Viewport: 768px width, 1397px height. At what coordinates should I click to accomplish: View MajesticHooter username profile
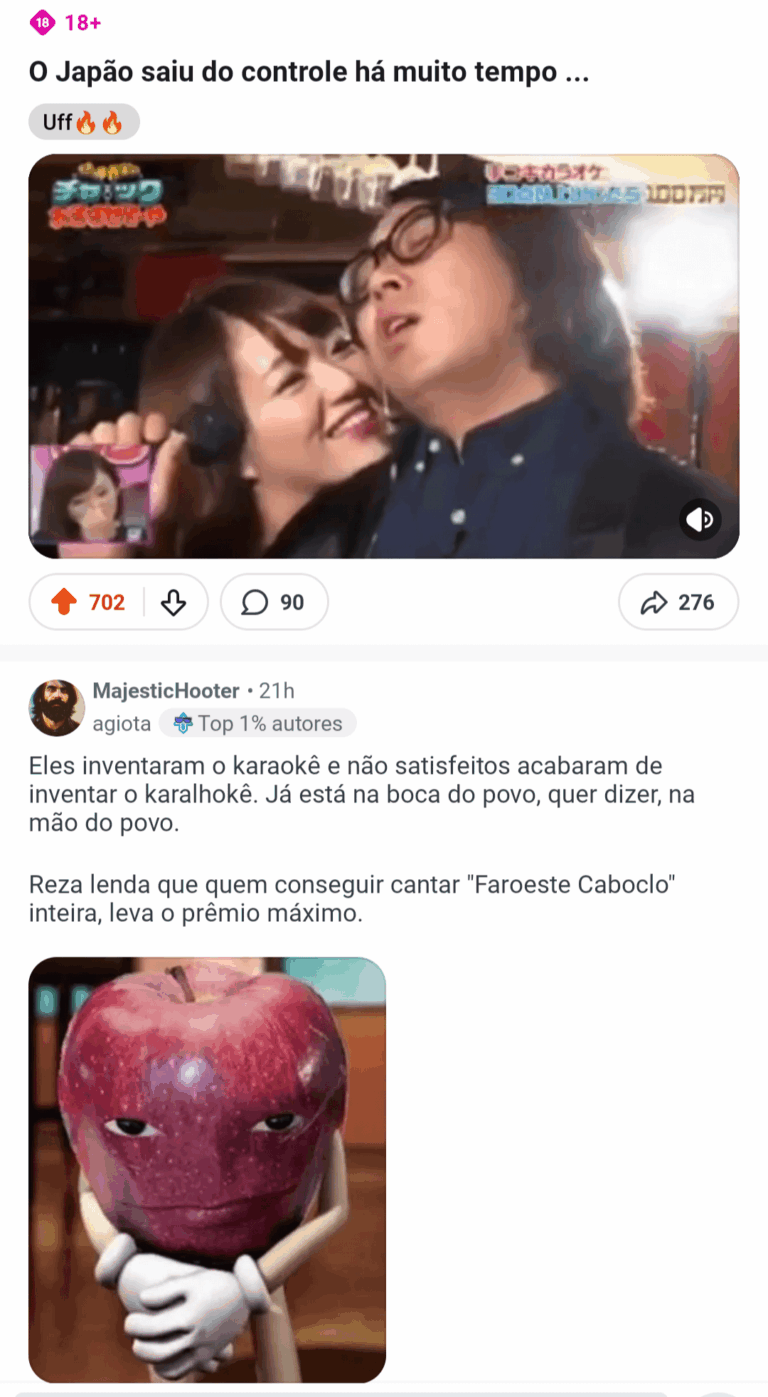(166, 691)
